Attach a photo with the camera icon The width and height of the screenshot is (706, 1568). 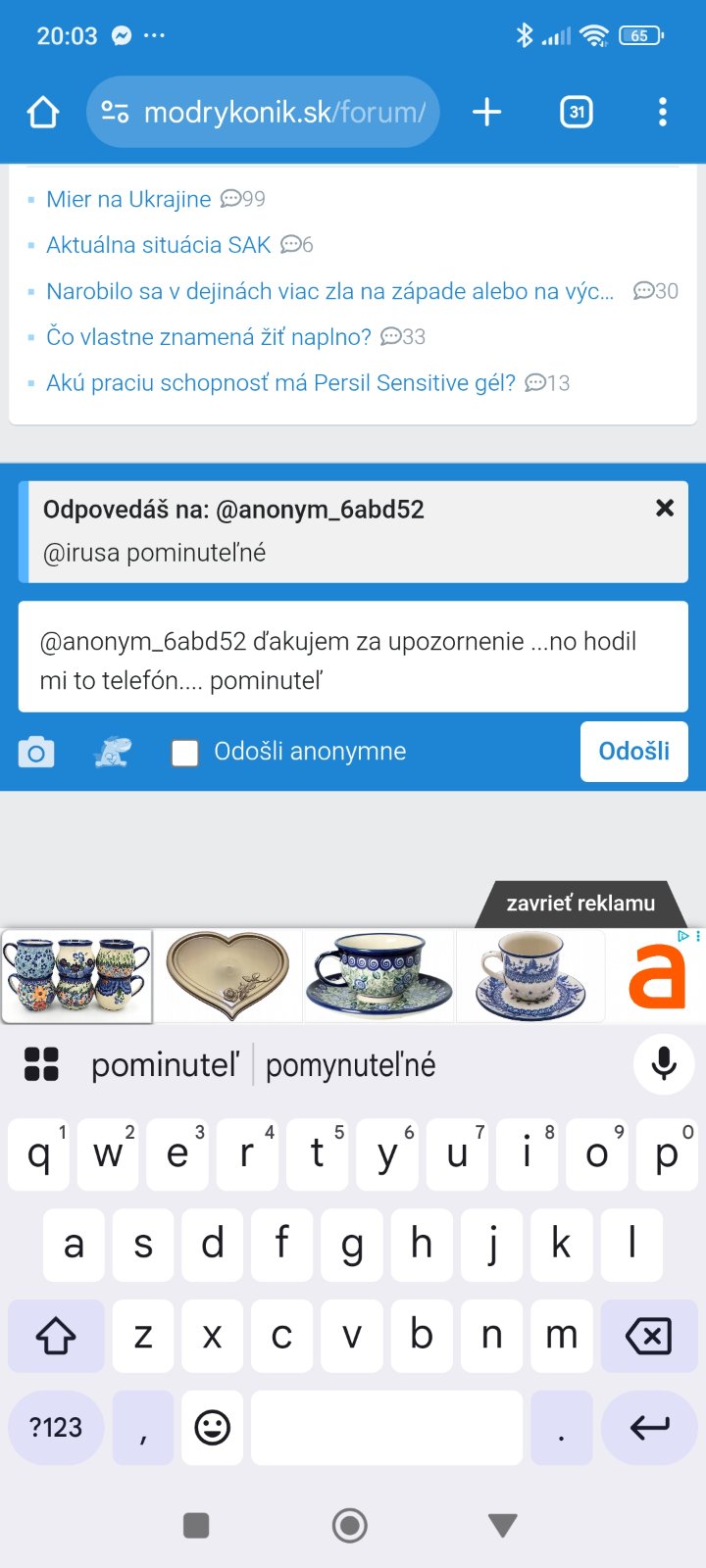36,753
